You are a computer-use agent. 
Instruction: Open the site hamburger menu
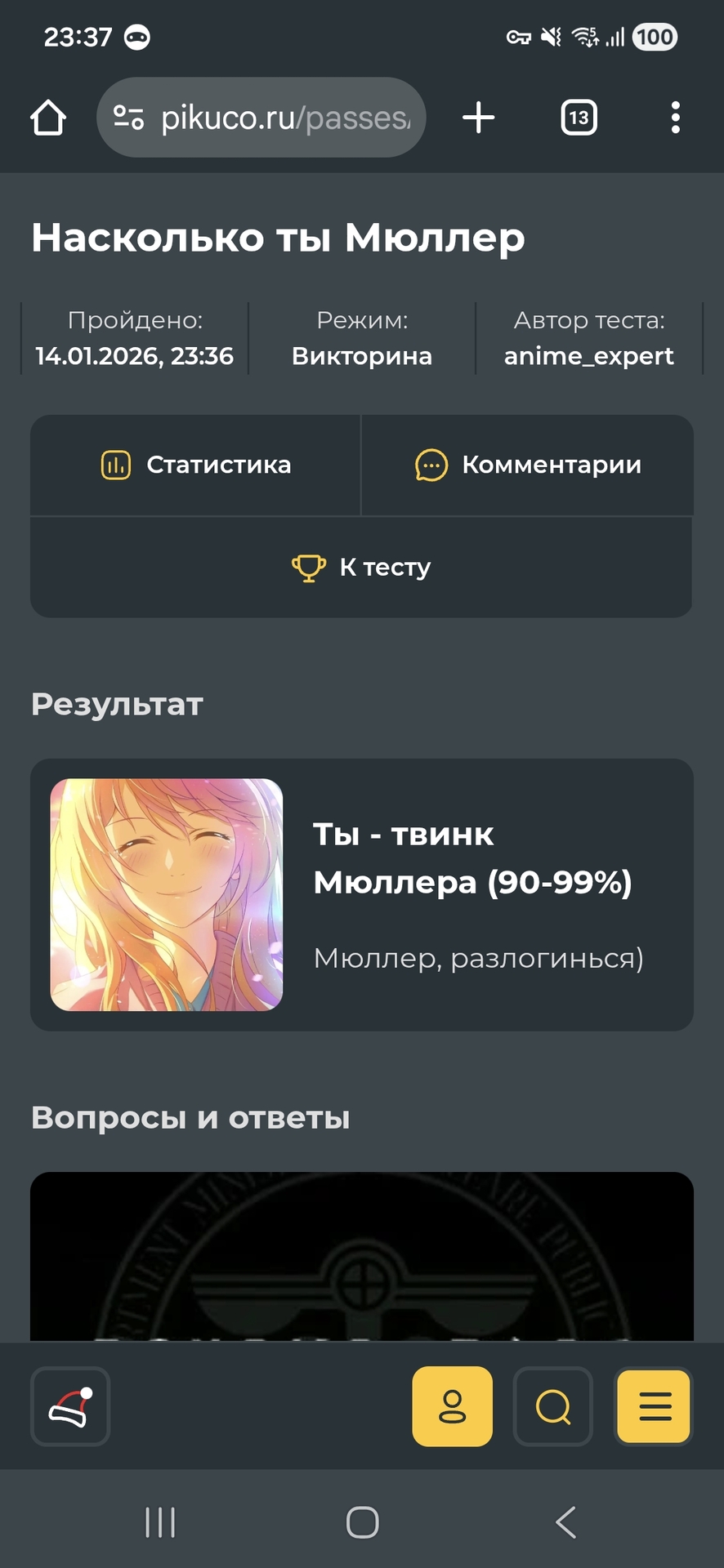[654, 1406]
